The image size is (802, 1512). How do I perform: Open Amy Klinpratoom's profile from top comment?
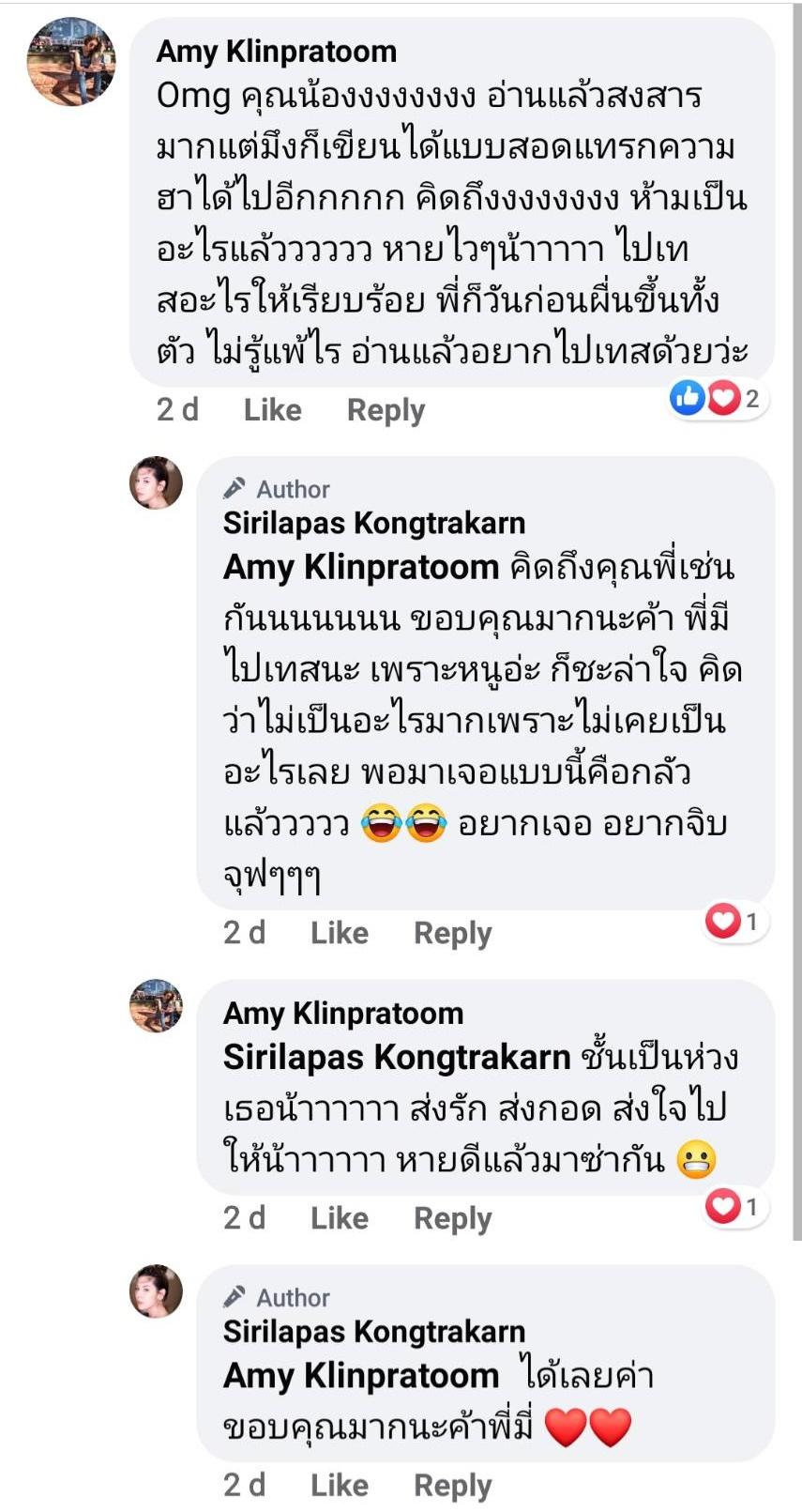[x=277, y=51]
